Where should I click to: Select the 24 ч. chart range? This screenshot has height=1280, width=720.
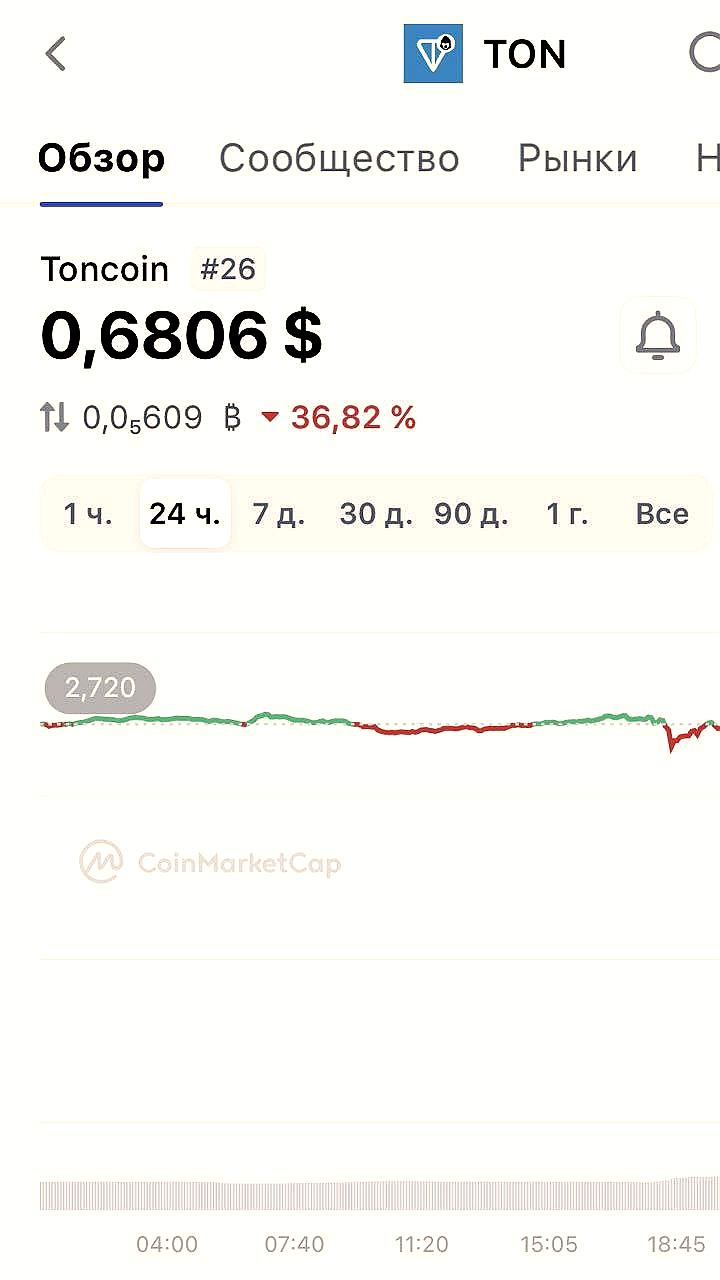tap(185, 514)
